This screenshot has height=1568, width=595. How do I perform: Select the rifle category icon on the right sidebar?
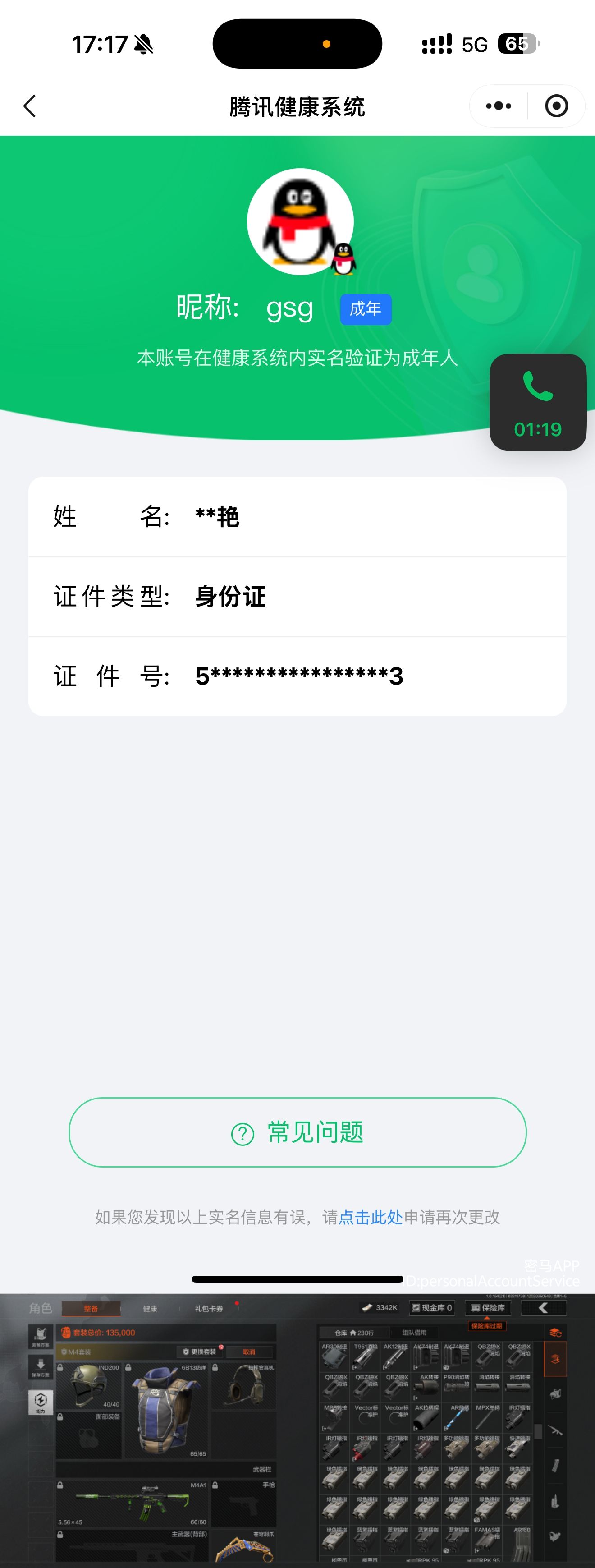pos(555,1430)
